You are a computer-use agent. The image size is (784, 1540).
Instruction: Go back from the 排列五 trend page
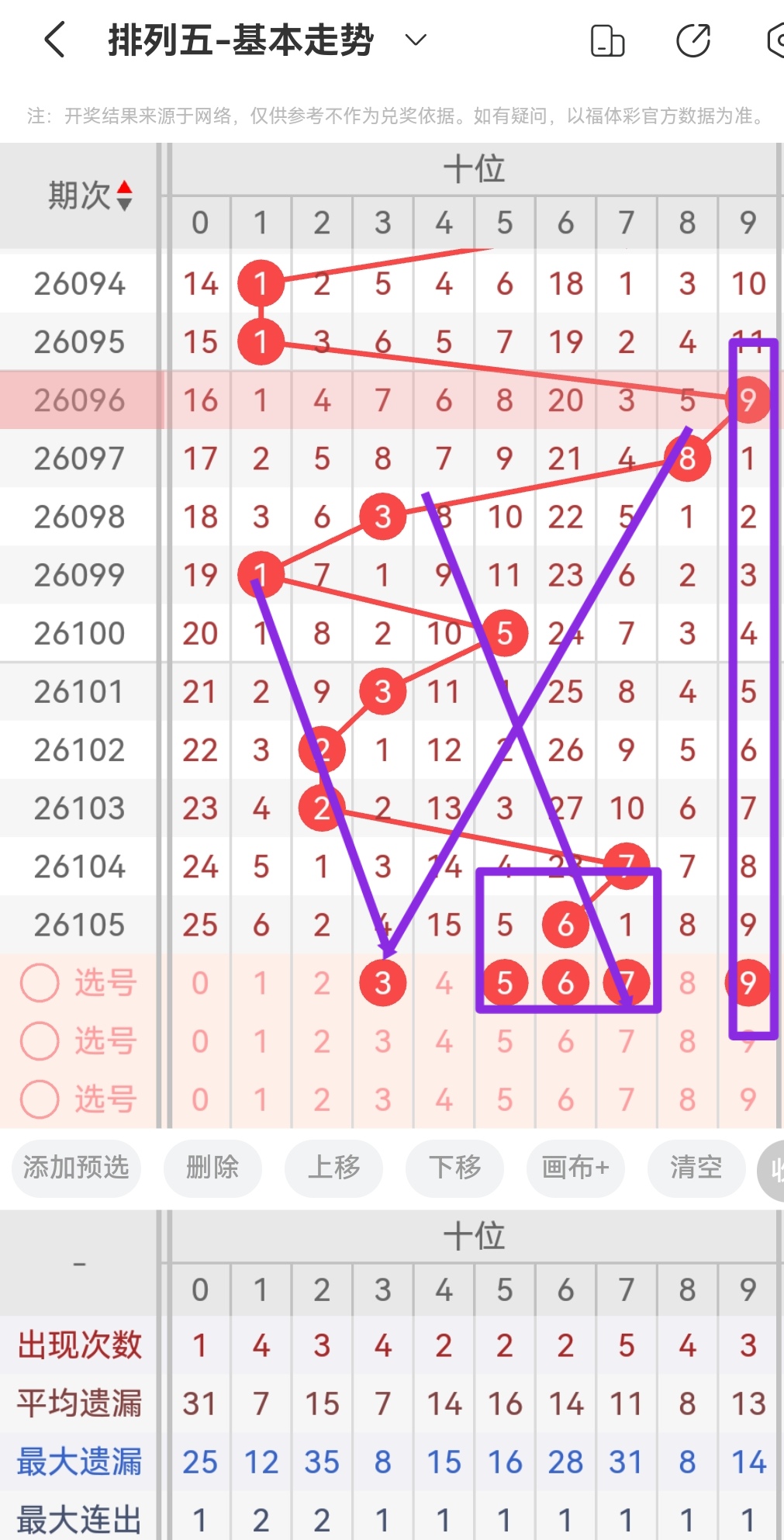(54, 40)
